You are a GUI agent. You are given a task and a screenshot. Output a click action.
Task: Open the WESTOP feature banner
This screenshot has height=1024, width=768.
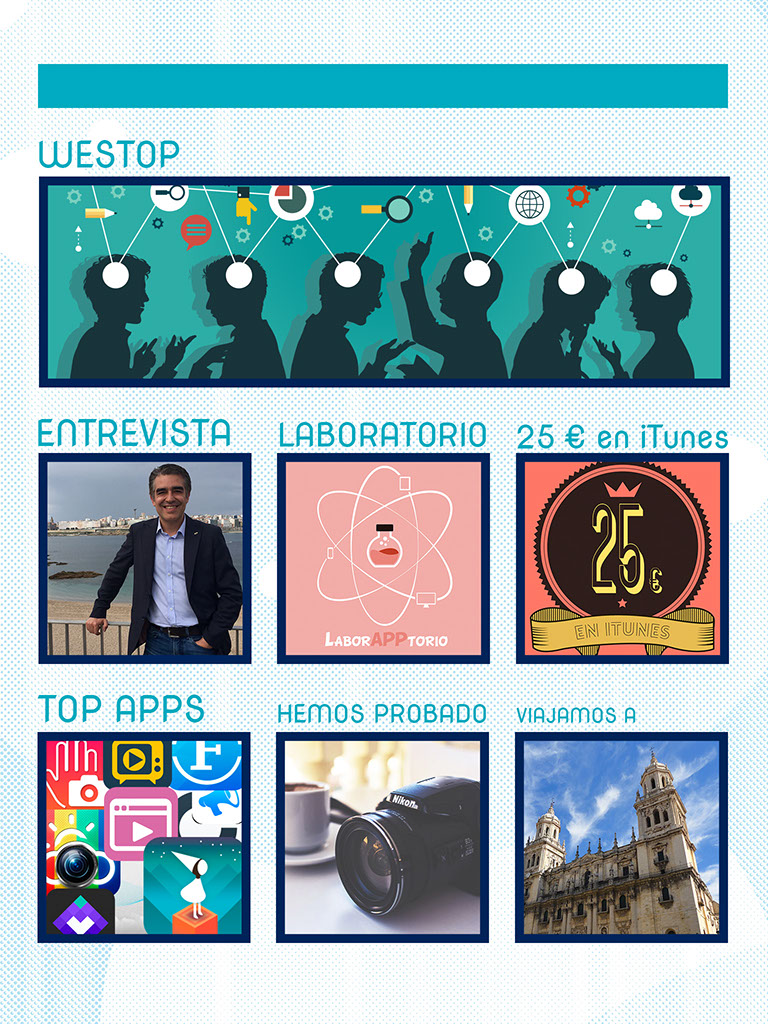pos(384,282)
